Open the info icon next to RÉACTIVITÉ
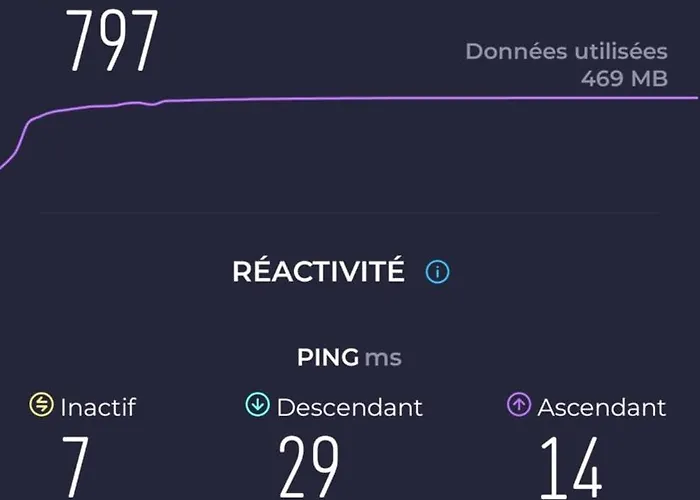 [x=437, y=272]
